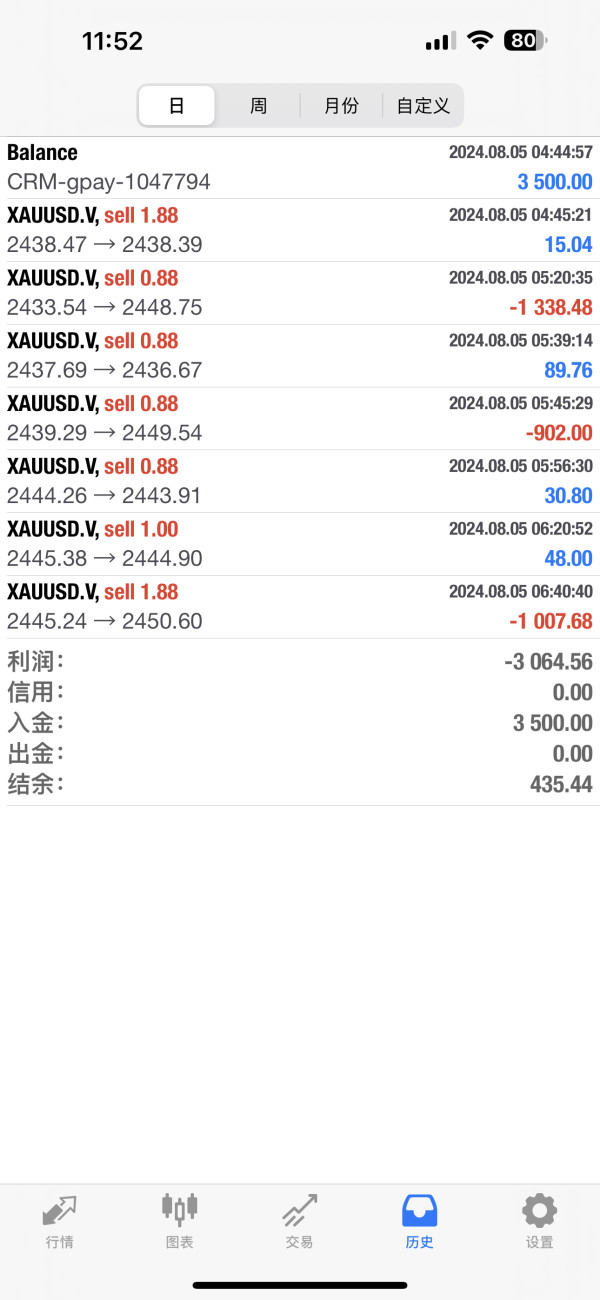Expand the trade with loss -1 338.48
Viewport: 600px width, 1300px height.
300,293
